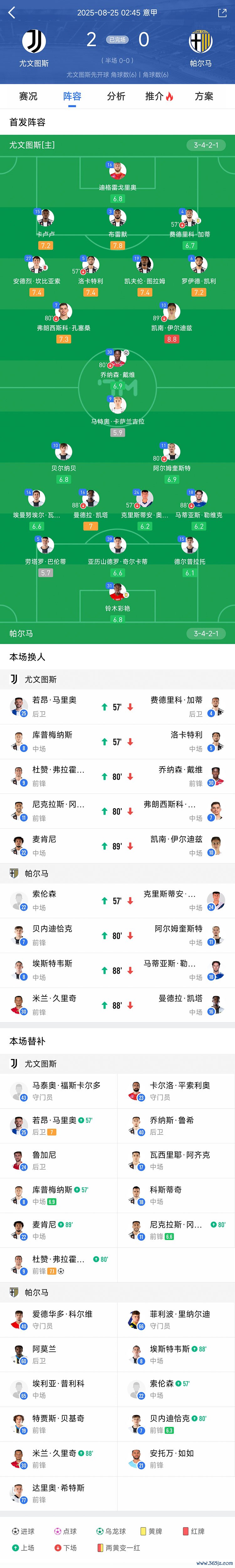Open 凯南·伊尔迪兹 rated 8.8 on pitch

tap(172, 313)
